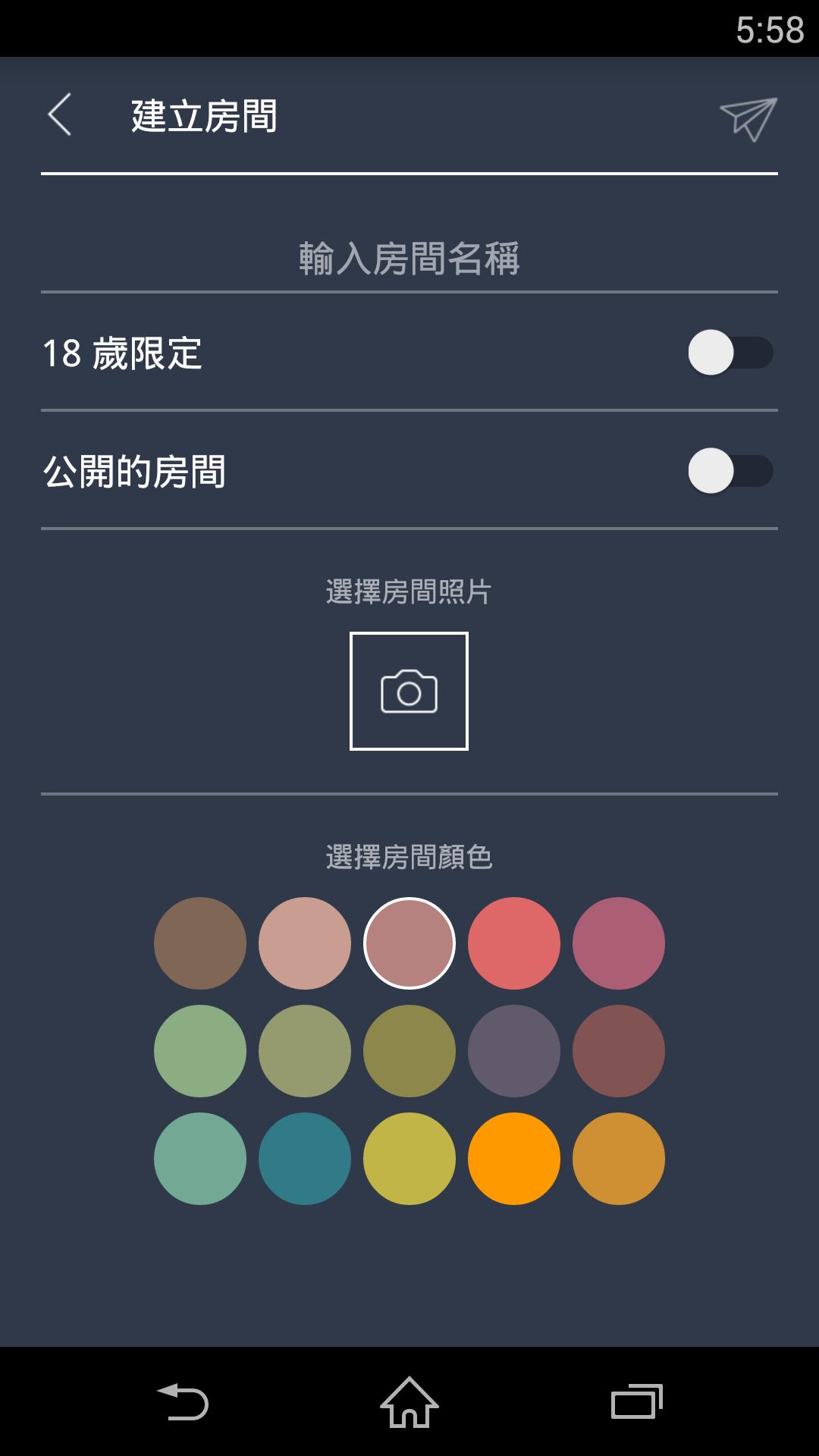The image size is (819, 1456).
Task: Tap the system home button
Action: (x=409, y=1401)
